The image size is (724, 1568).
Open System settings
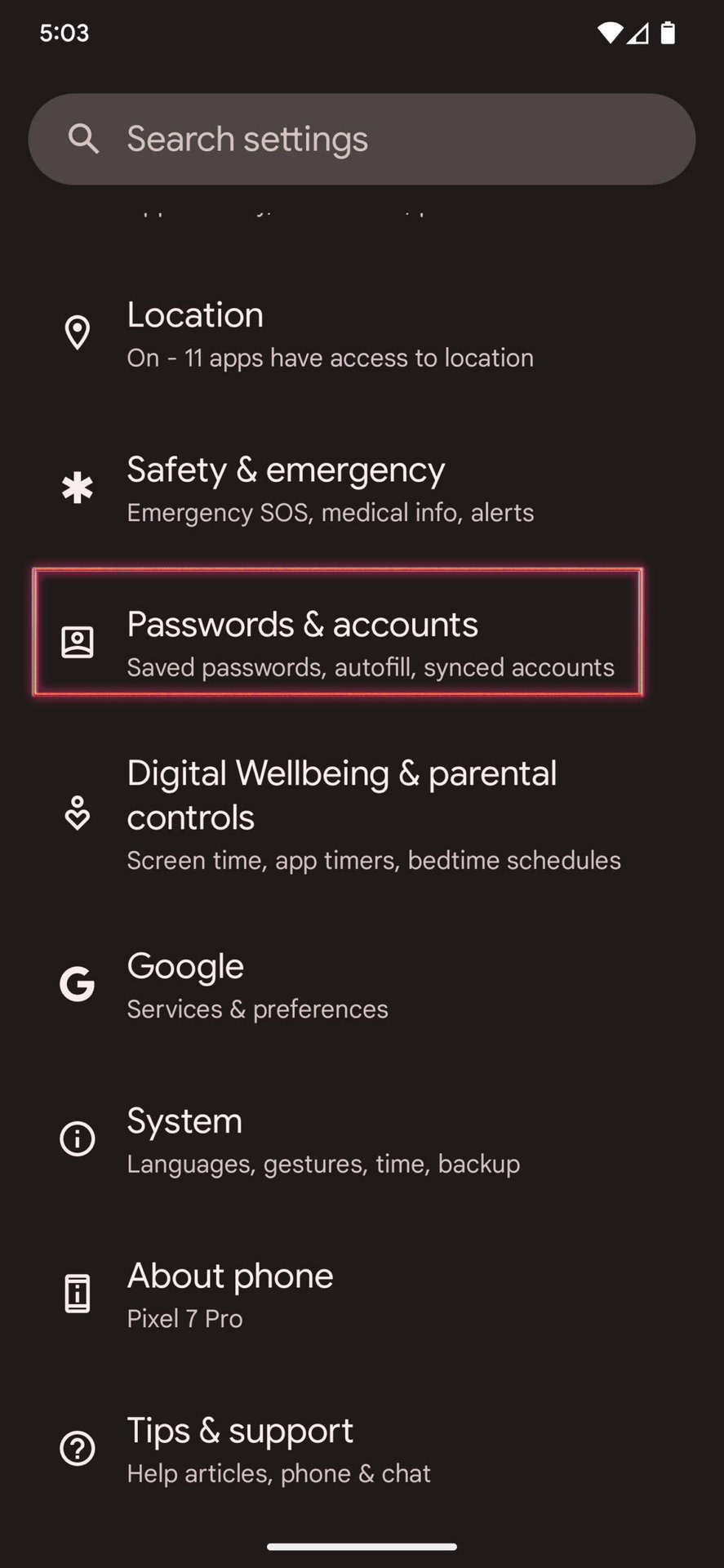click(x=362, y=1139)
